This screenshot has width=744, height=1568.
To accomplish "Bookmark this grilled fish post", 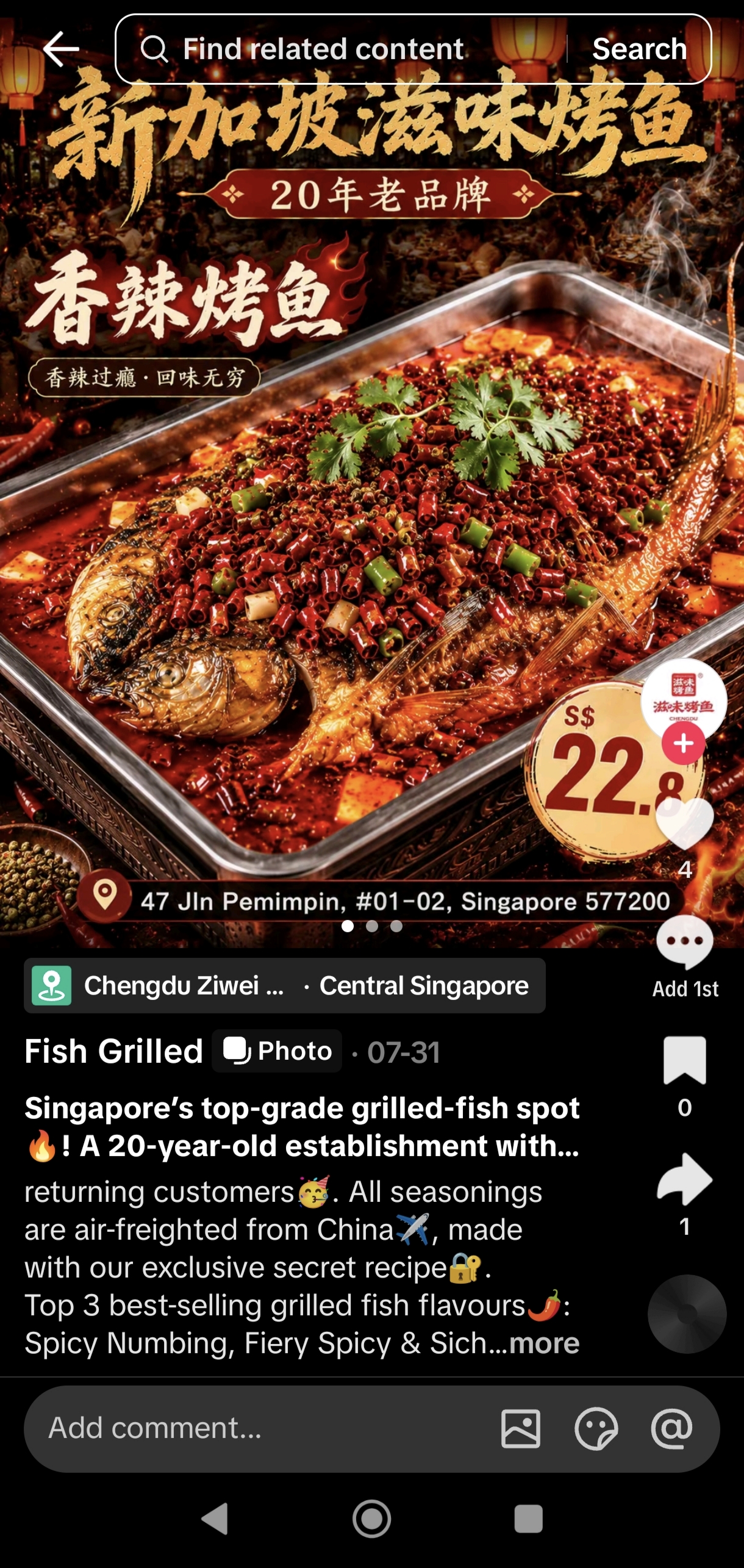I will tap(684, 1060).
